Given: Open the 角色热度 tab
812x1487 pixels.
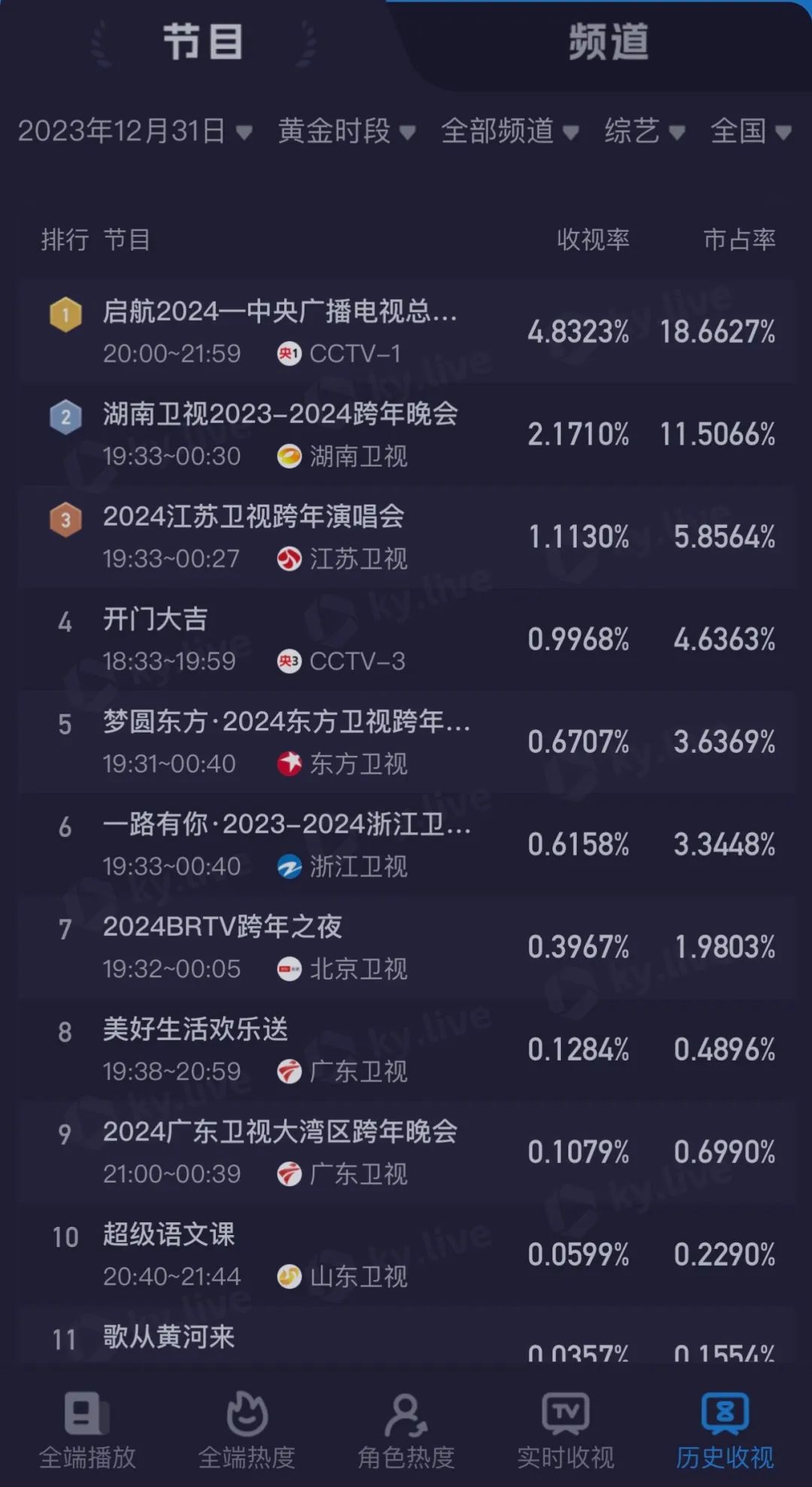Looking at the screenshot, I should (406, 1431).
